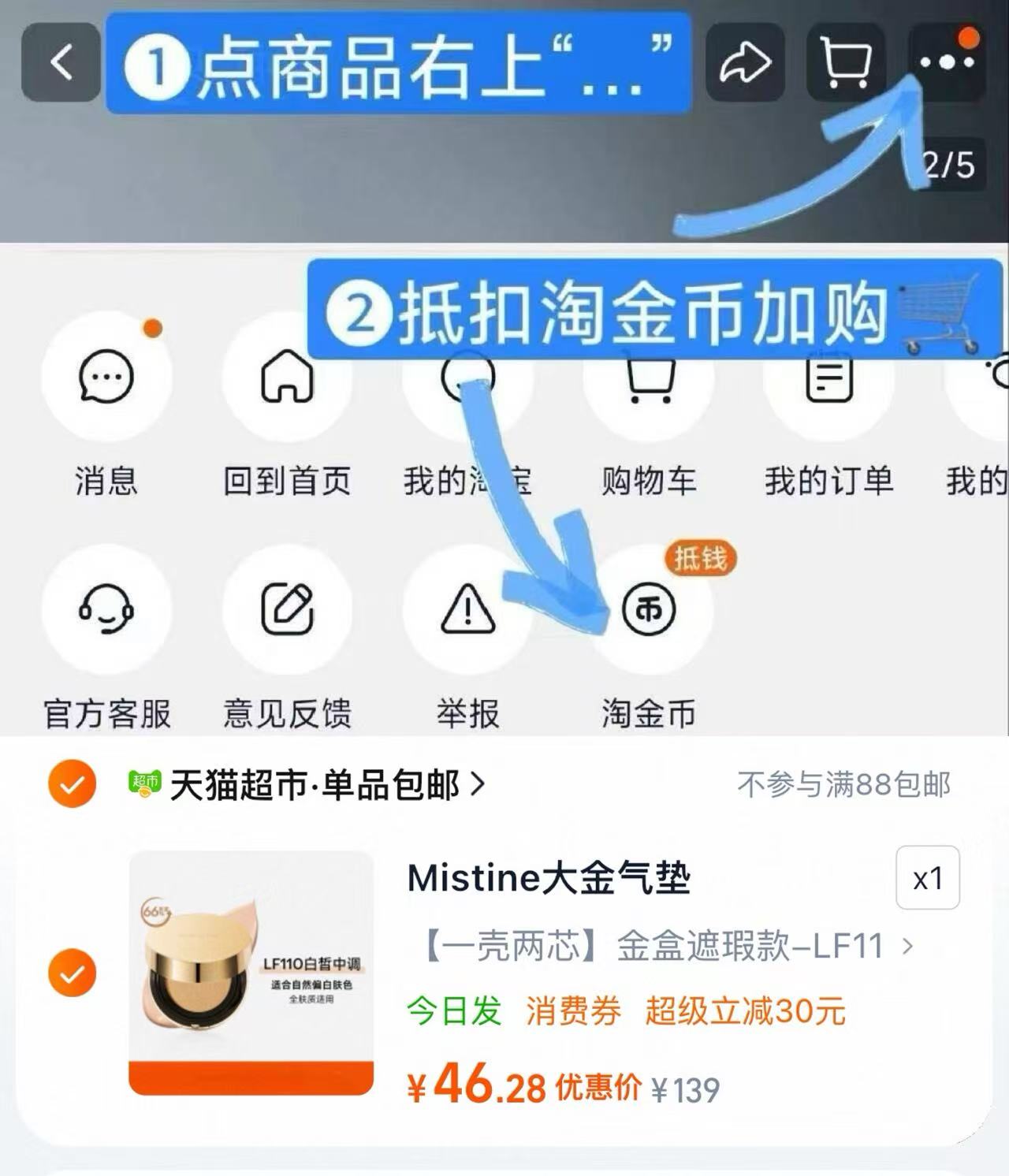
Task: Tap the 举报 report icon
Action: point(467,611)
